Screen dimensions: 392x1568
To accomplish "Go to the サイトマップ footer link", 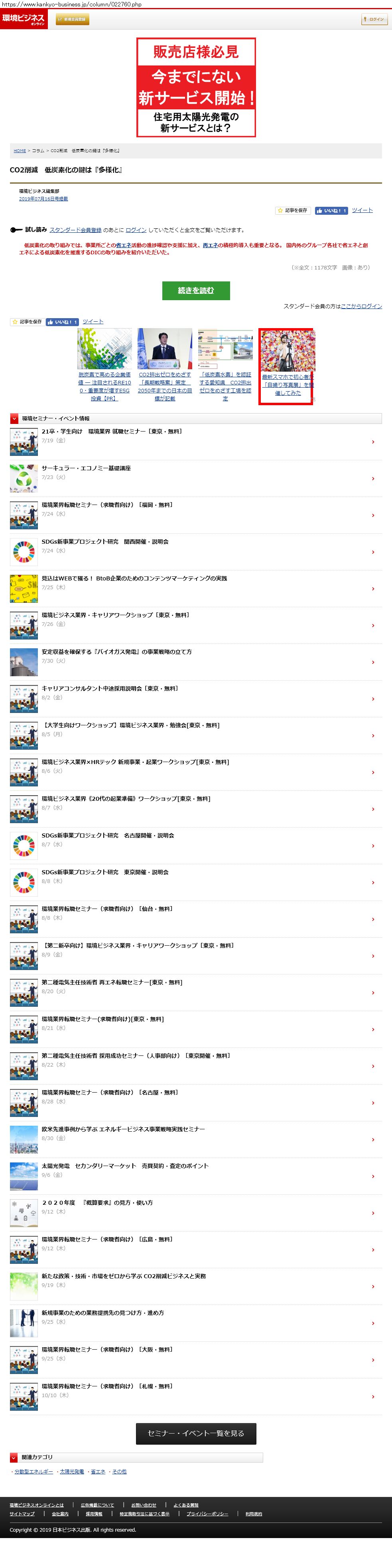I will coord(22,1514).
